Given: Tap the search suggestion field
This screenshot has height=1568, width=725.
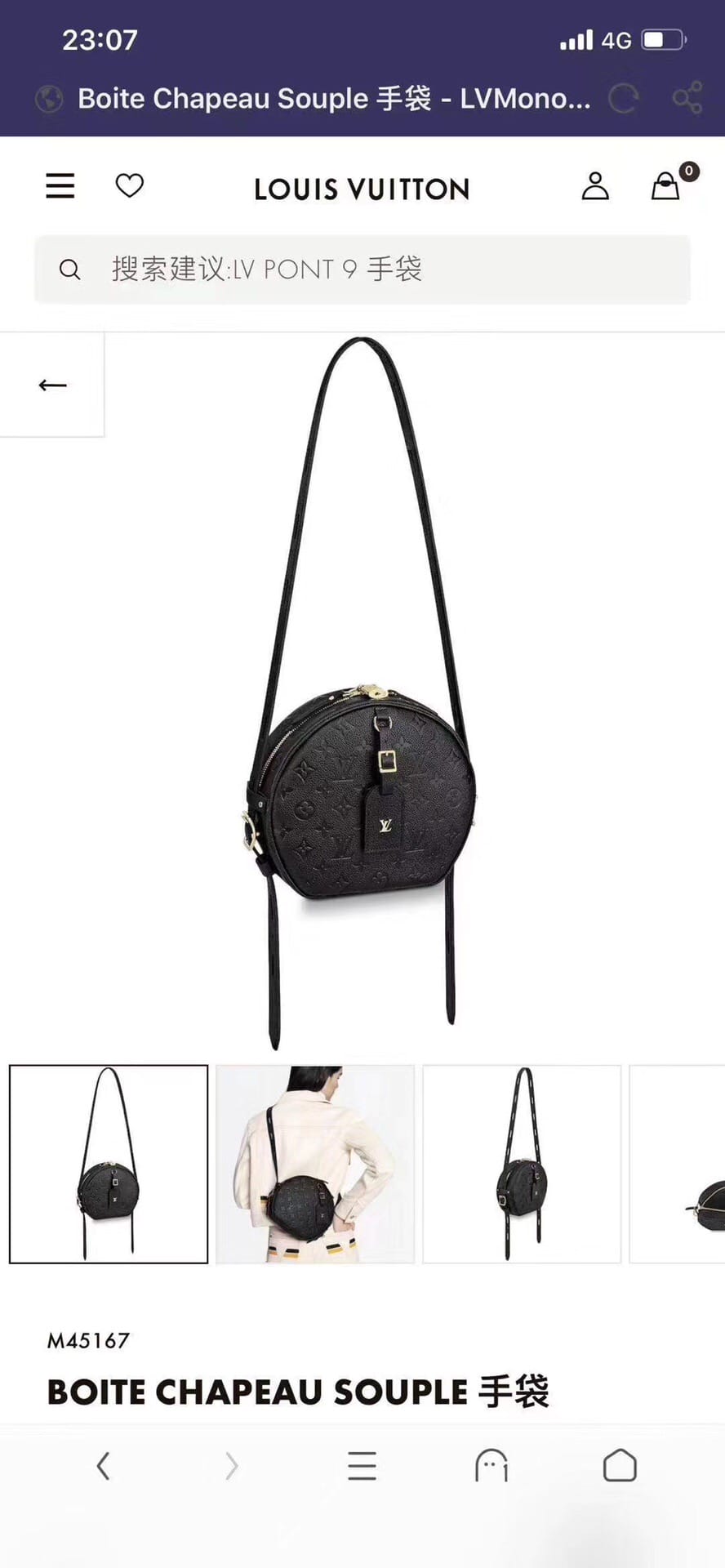Looking at the screenshot, I should (x=362, y=269).
